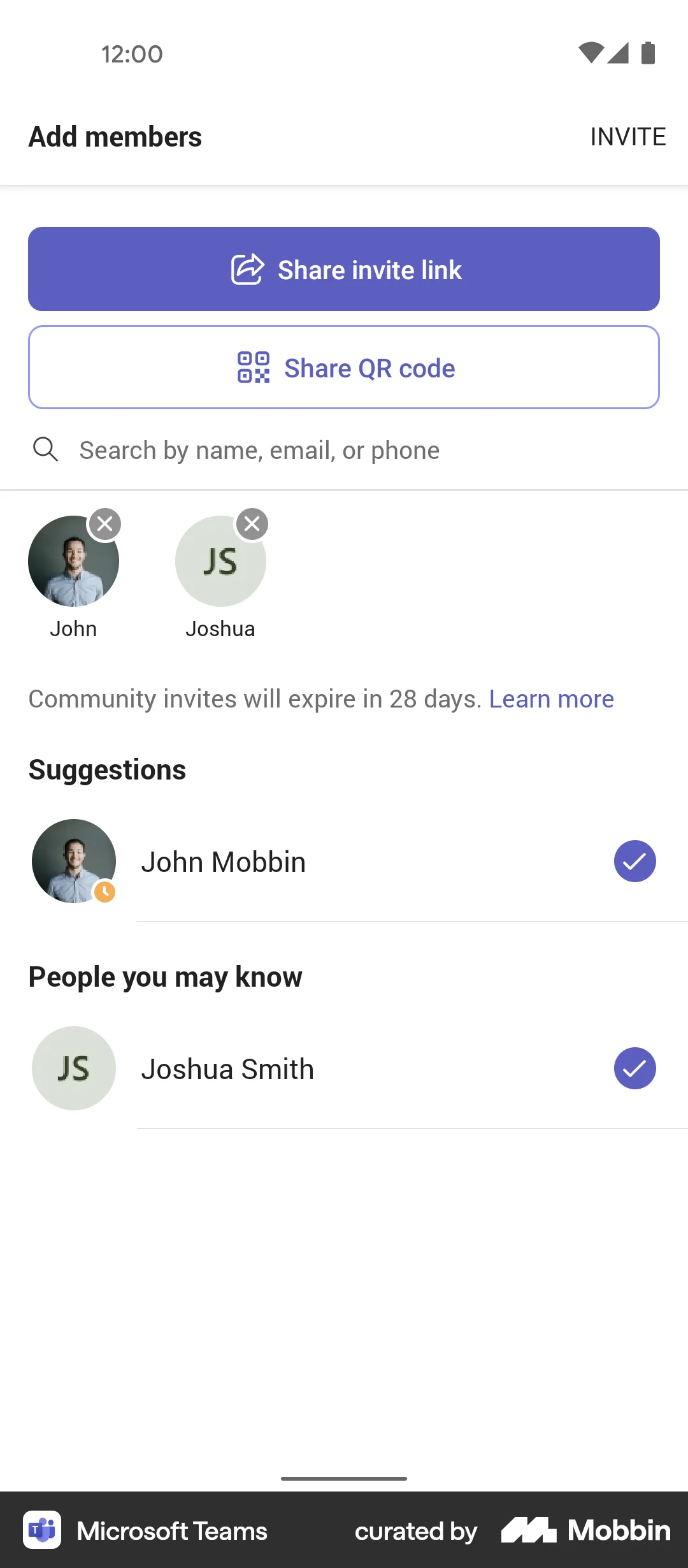Image resolution: width=688 pixels, height=1568 pixels.
Task: Click John Mobbin's profile picture
Action: pyautogui.click(x=74, y=861)
